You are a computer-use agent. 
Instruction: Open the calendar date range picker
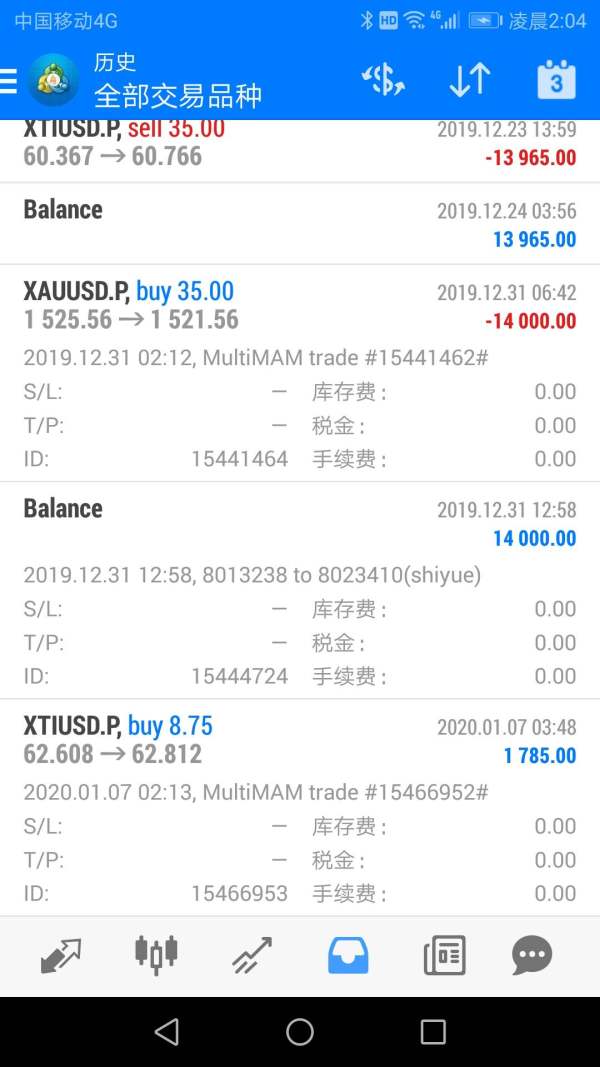[556, 80]
